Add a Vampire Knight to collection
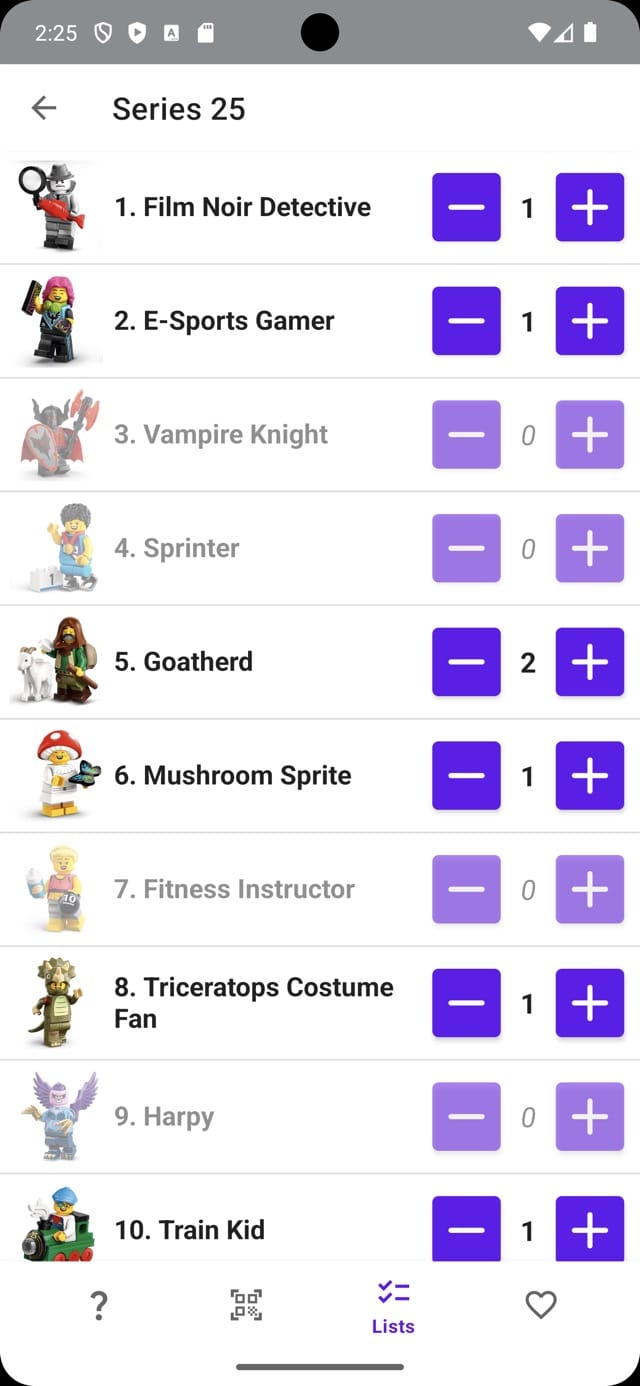This screenshot has height=1386, width=640. [590, 435]
